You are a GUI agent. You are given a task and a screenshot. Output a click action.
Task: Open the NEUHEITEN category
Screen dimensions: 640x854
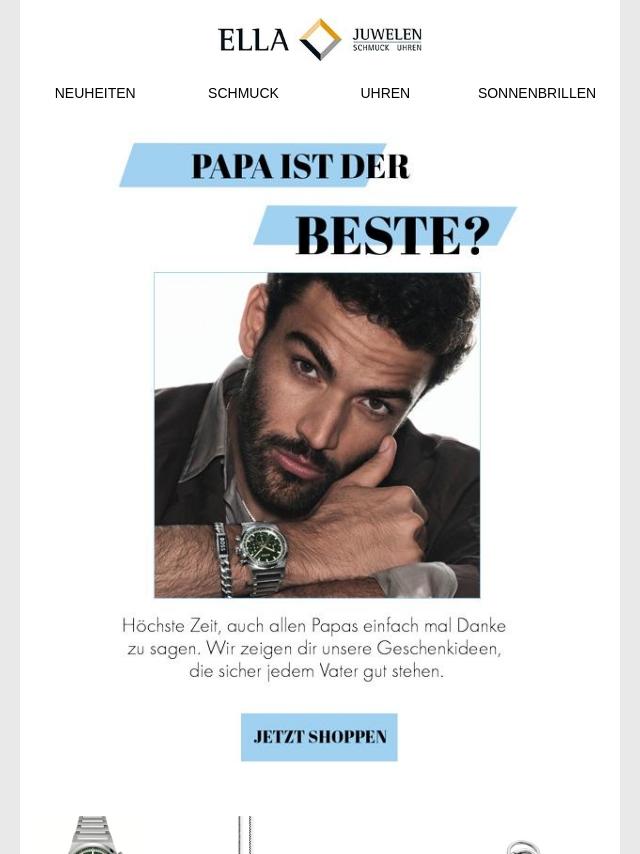pos(95,93)
